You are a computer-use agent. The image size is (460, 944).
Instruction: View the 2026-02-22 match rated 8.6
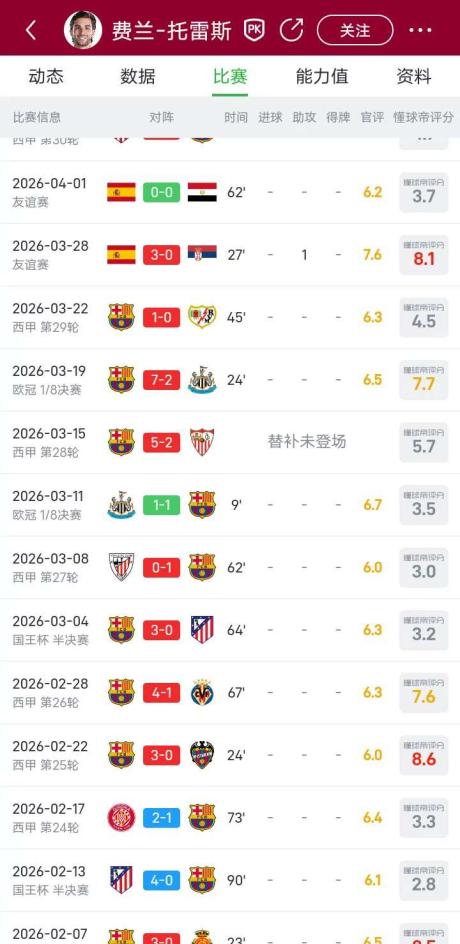pos(230,756)
